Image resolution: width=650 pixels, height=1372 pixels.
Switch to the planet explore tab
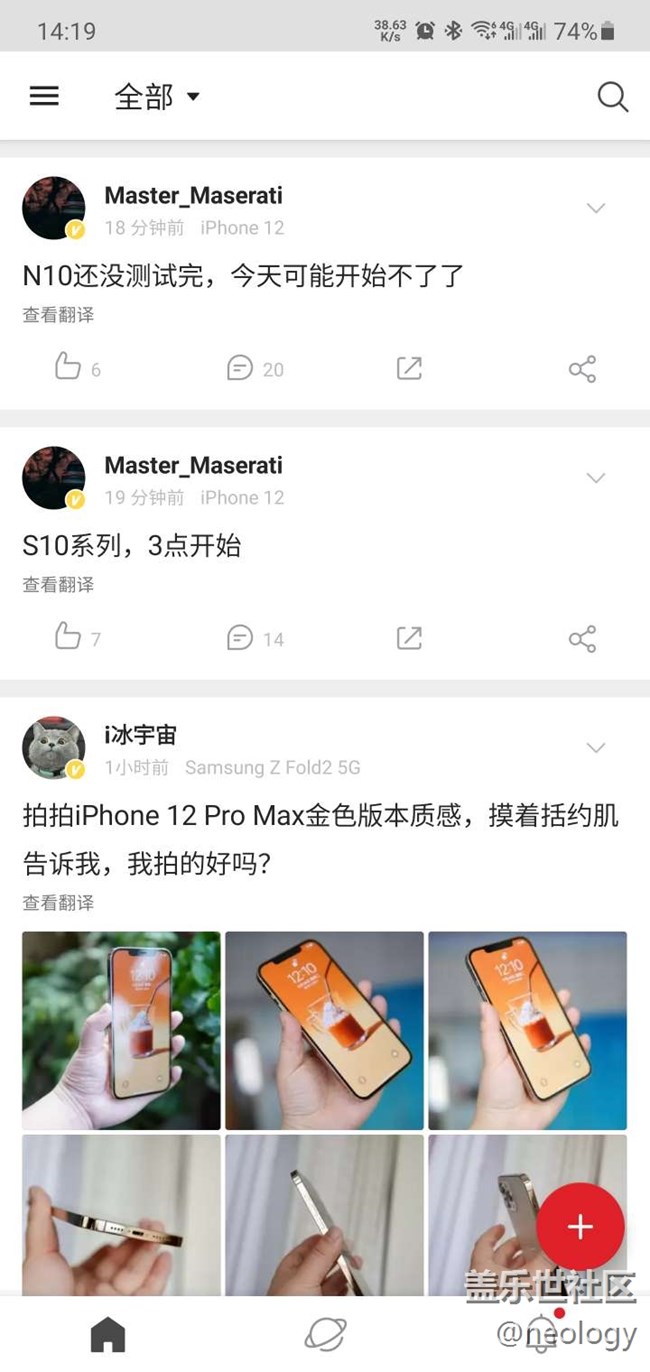[x=325, y=1334]
